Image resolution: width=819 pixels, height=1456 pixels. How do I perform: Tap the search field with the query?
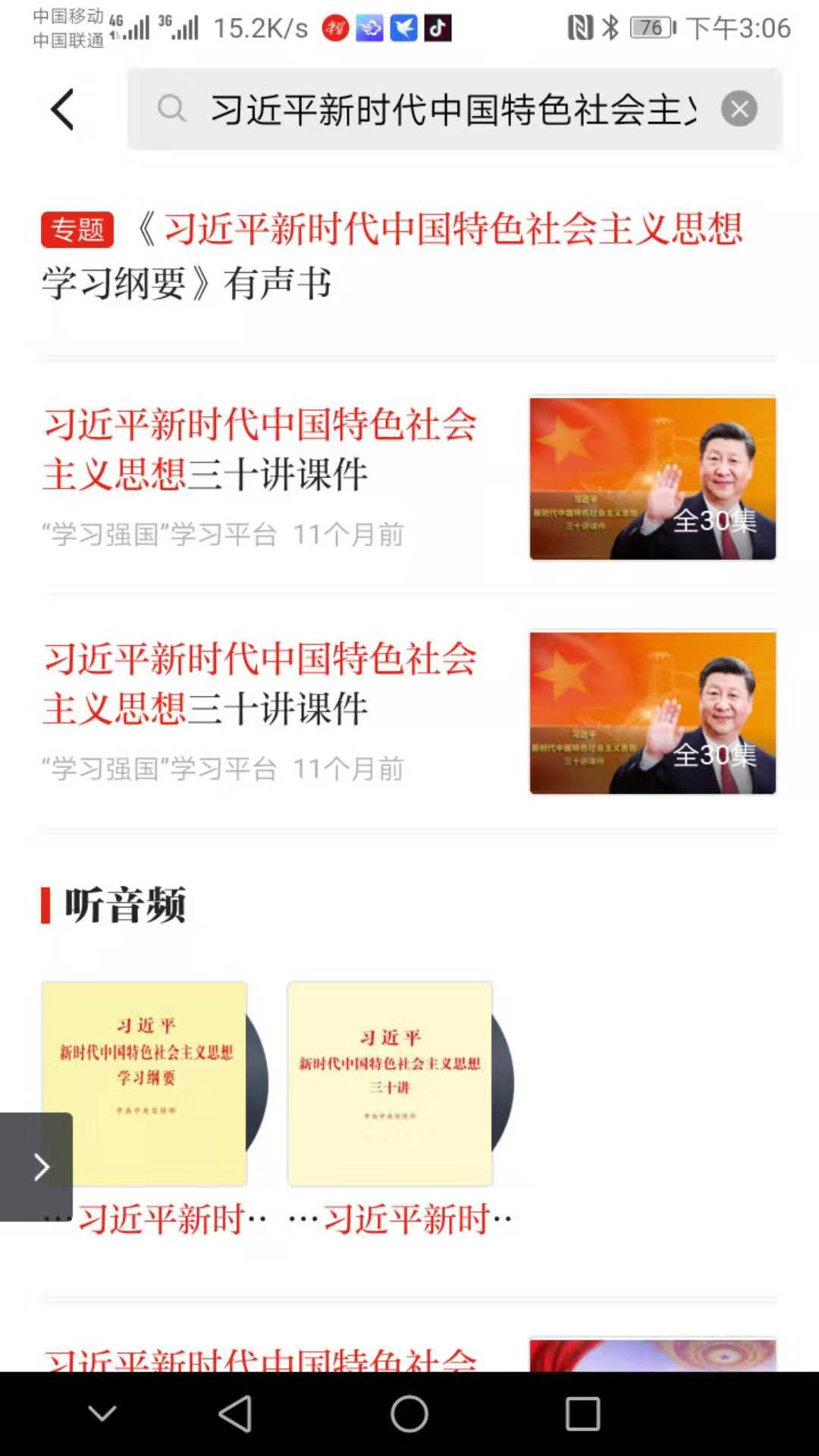[451, 110]
